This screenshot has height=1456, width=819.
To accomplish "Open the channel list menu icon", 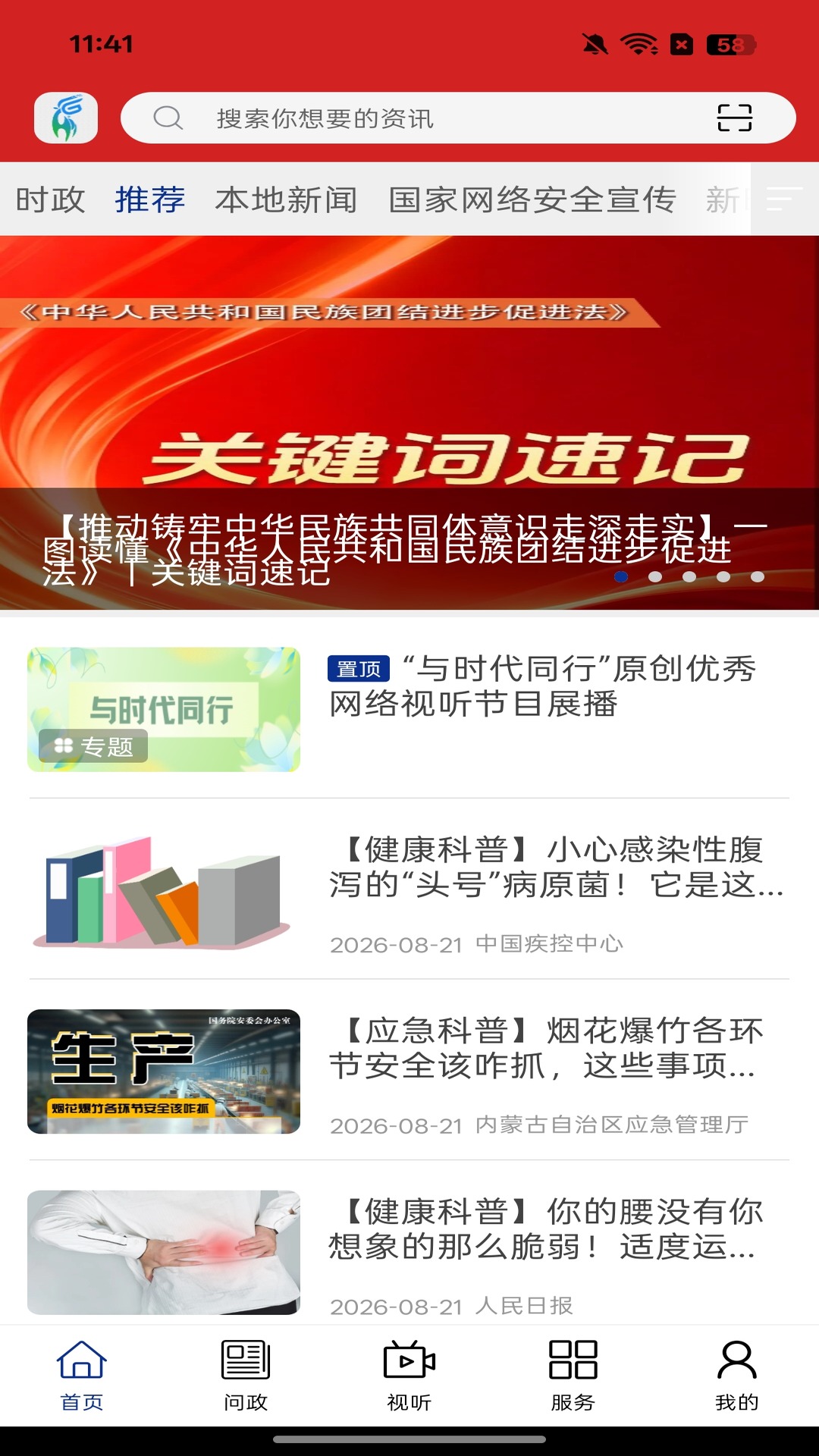I will [784, 199].
